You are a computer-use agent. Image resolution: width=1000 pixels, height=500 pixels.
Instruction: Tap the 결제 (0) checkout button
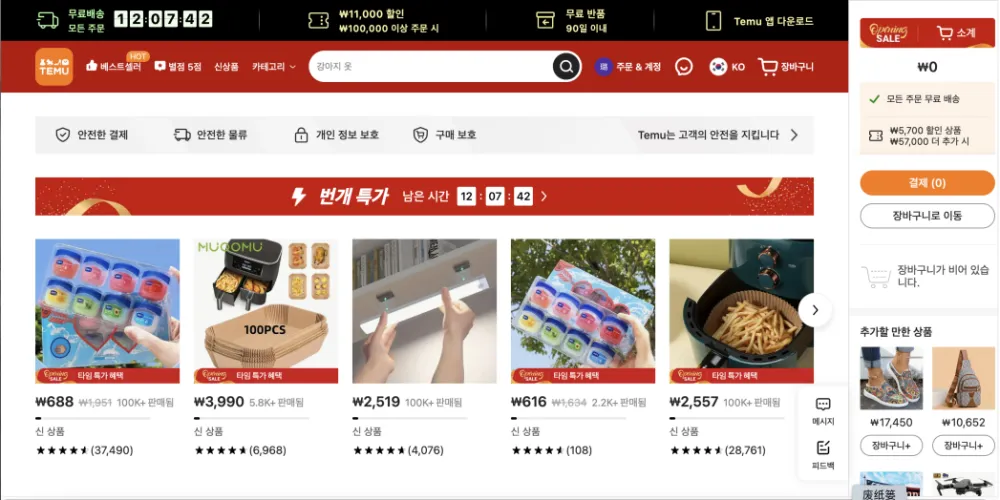point(926,183)
